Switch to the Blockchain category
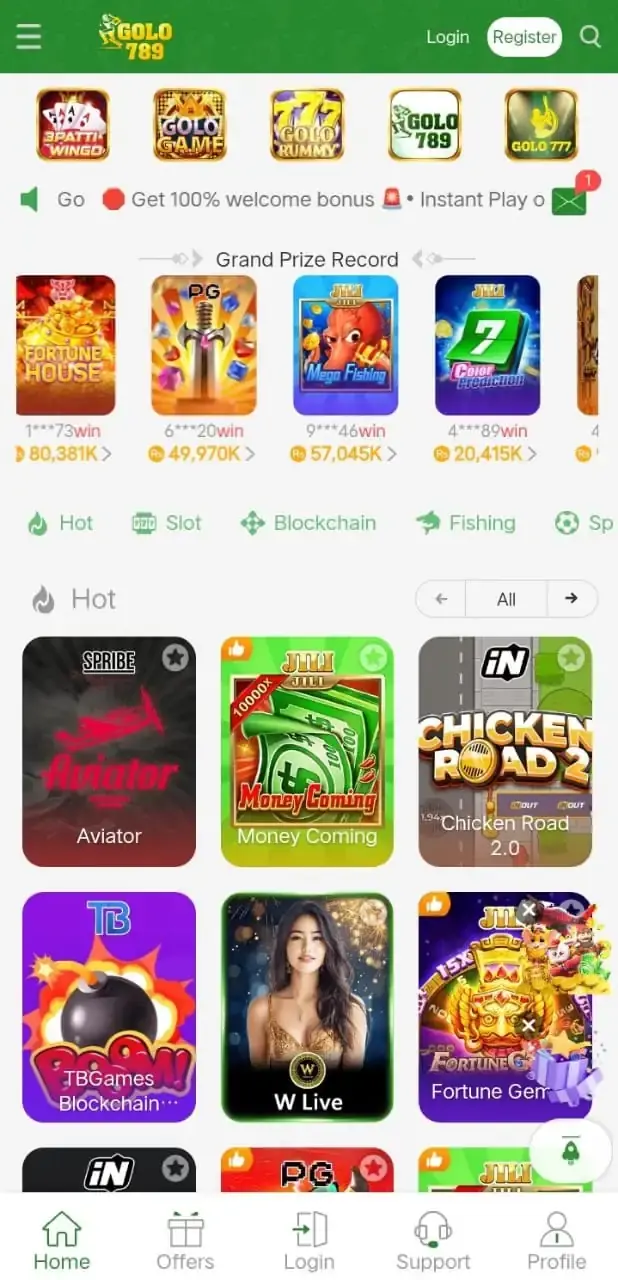The width and height of the screenshot is (618, 1280). pyautogui.click(x=308, y=523)
